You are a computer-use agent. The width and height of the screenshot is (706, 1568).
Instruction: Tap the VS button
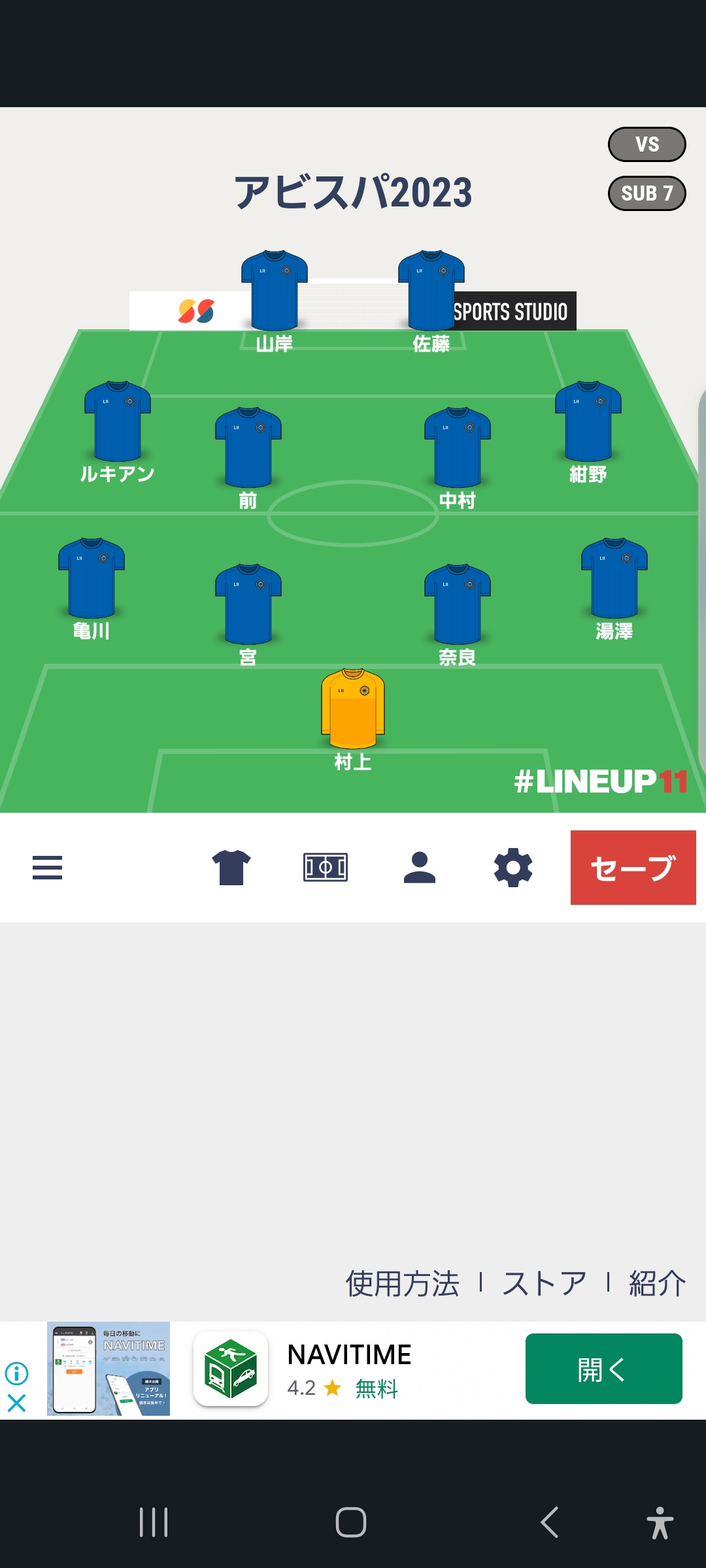647,144
